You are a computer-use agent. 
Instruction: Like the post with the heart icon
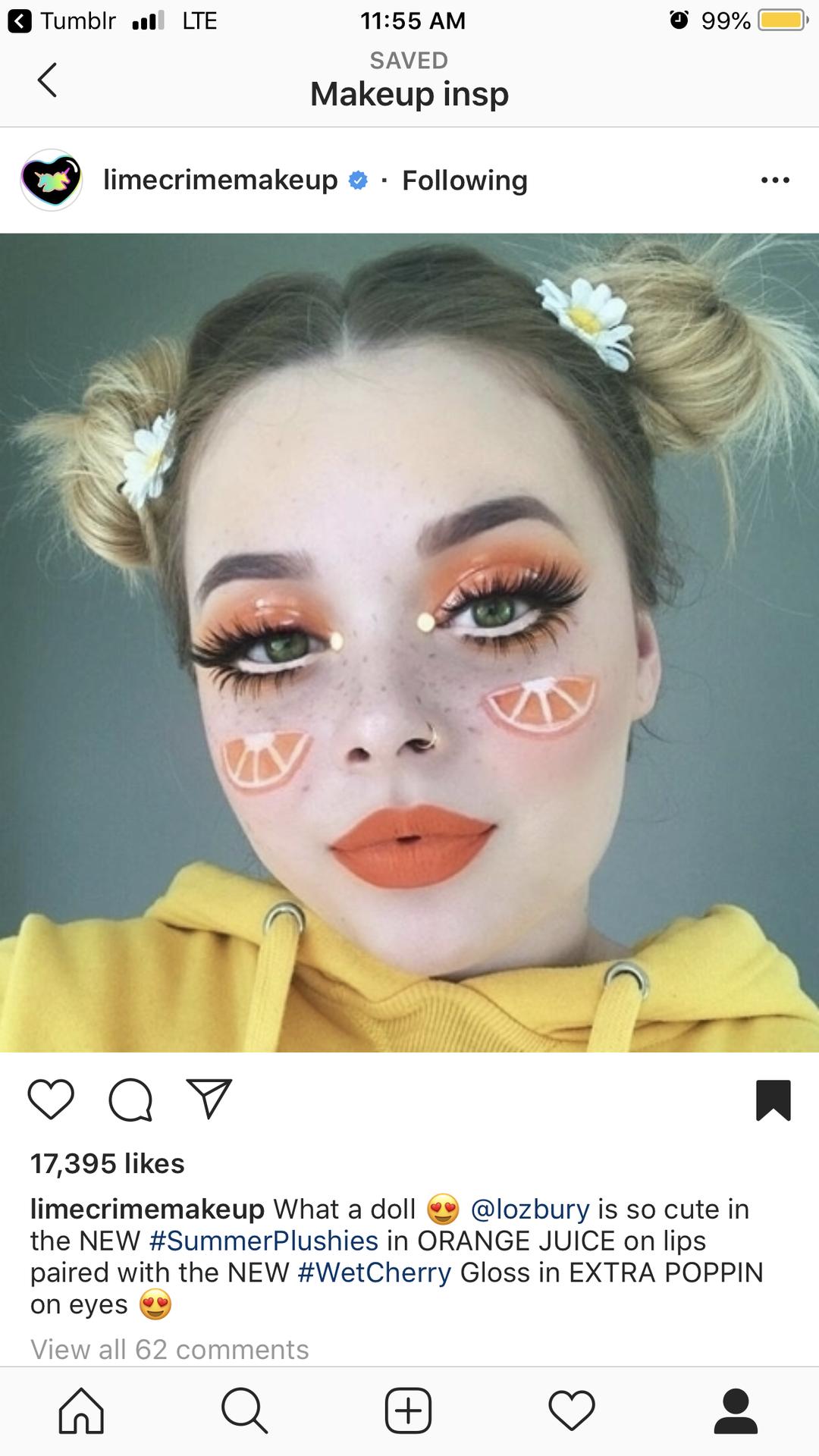point(51,1100)
